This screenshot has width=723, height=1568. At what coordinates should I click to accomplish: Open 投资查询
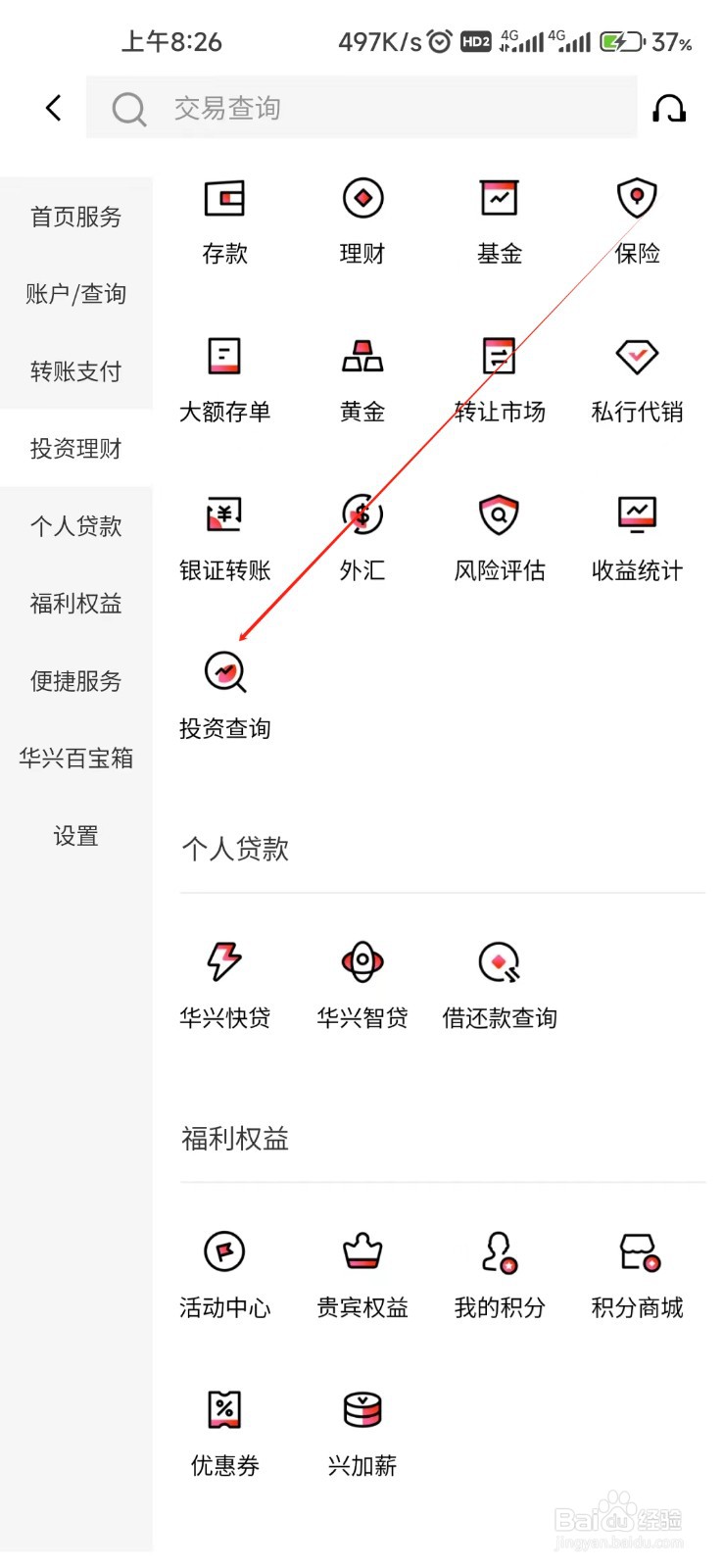pyautogui.click(x=225, y=696)
